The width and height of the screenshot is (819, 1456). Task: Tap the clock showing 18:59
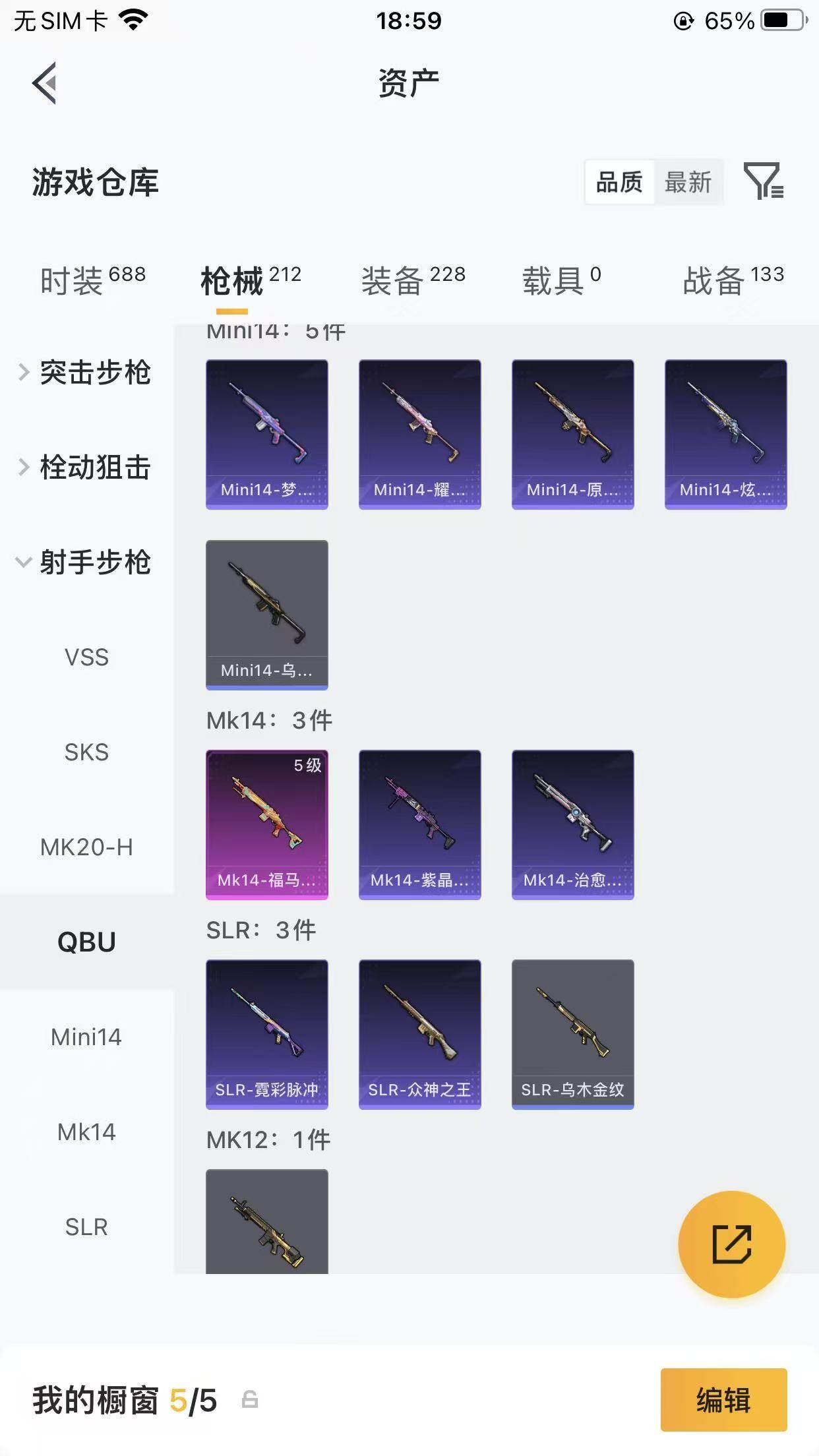(409, 20)
